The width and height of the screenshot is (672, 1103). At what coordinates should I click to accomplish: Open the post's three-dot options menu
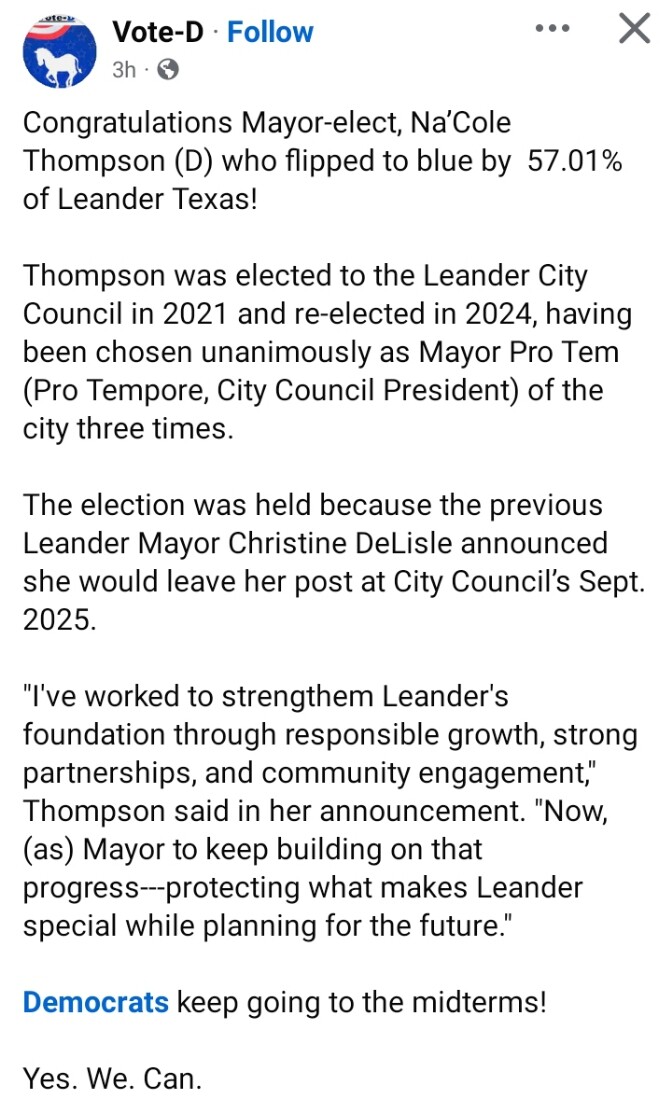(x=552, y=29)
